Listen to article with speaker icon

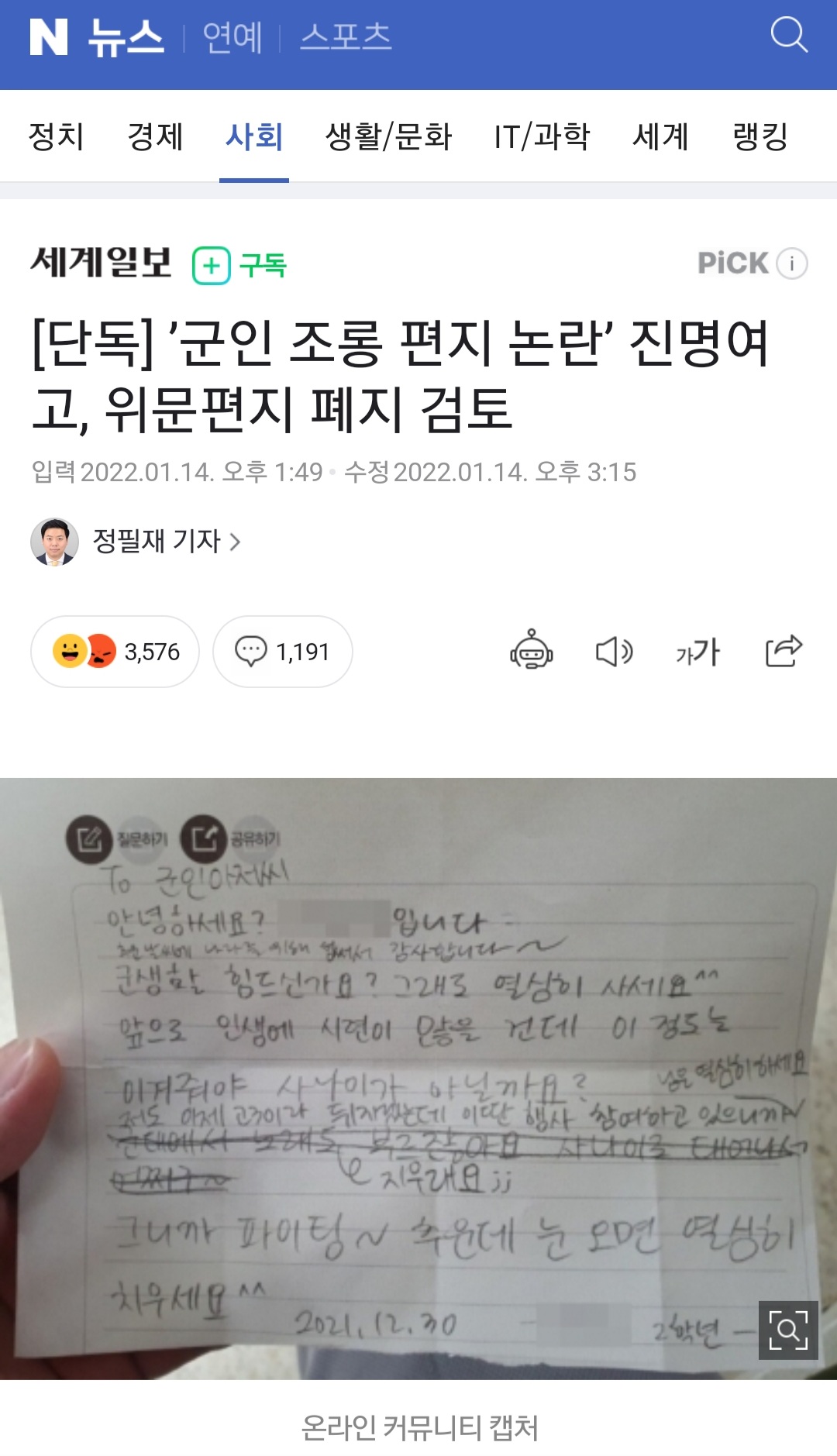coord(614,651)
